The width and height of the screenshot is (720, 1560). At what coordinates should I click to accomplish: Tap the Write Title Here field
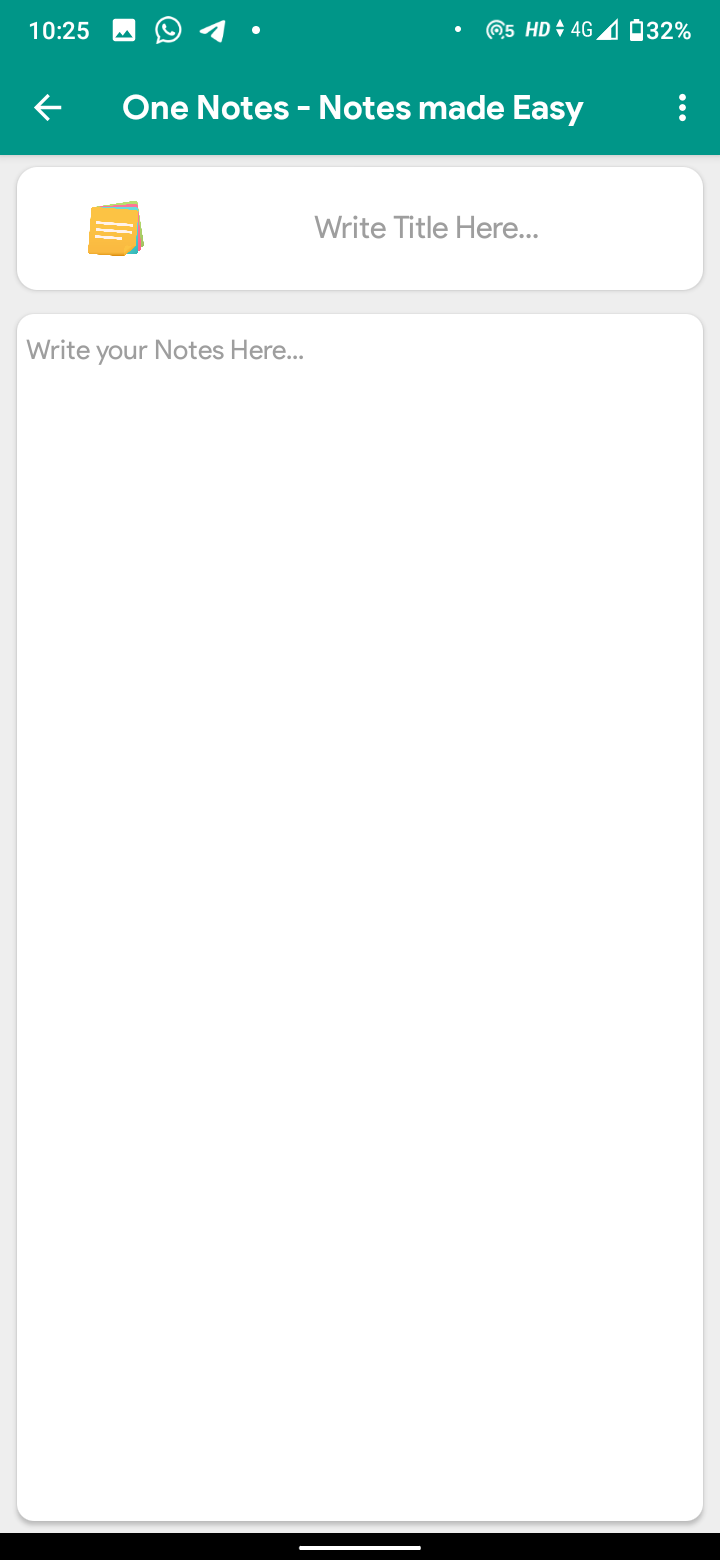[x=427, y=228]
